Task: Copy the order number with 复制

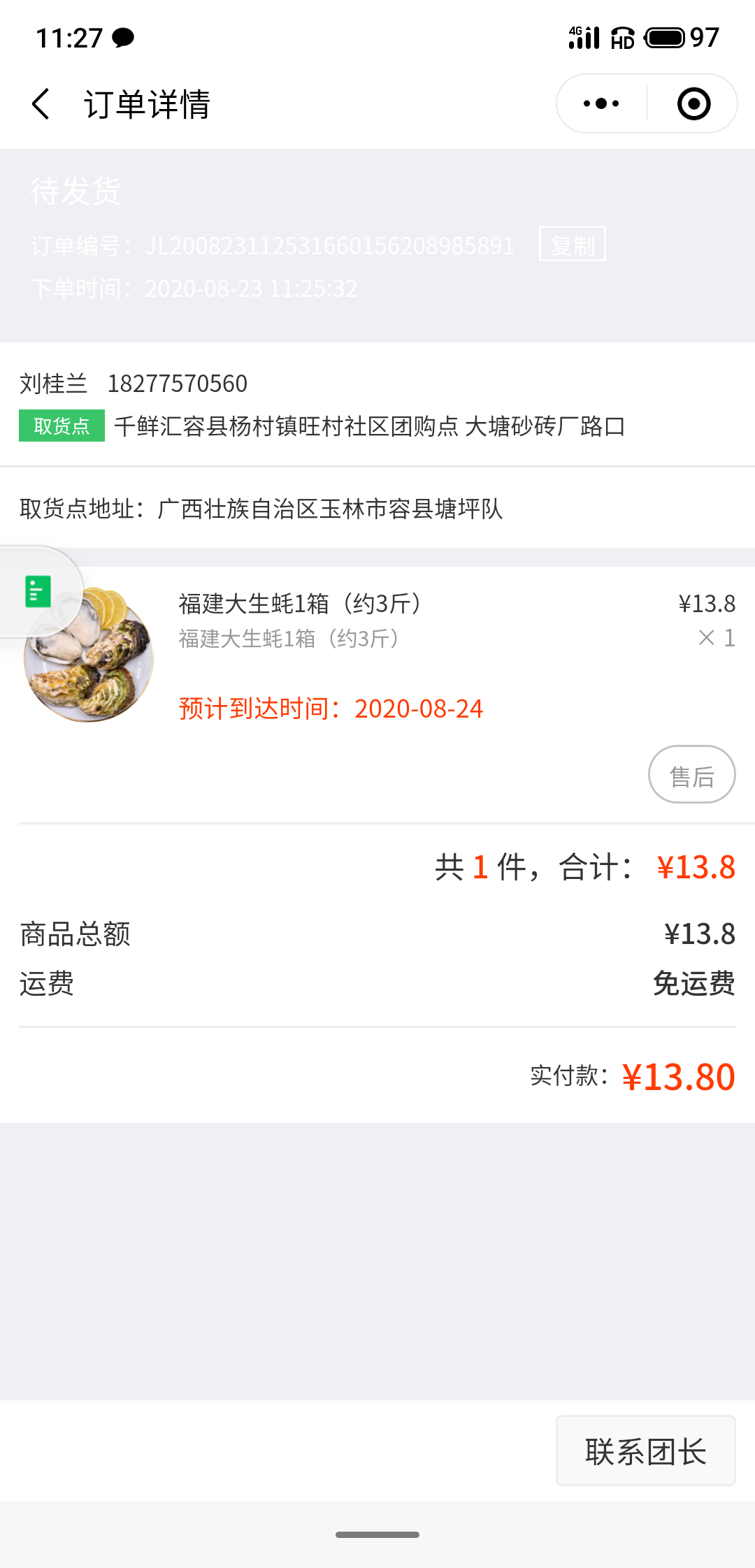Action: (572, 245)
